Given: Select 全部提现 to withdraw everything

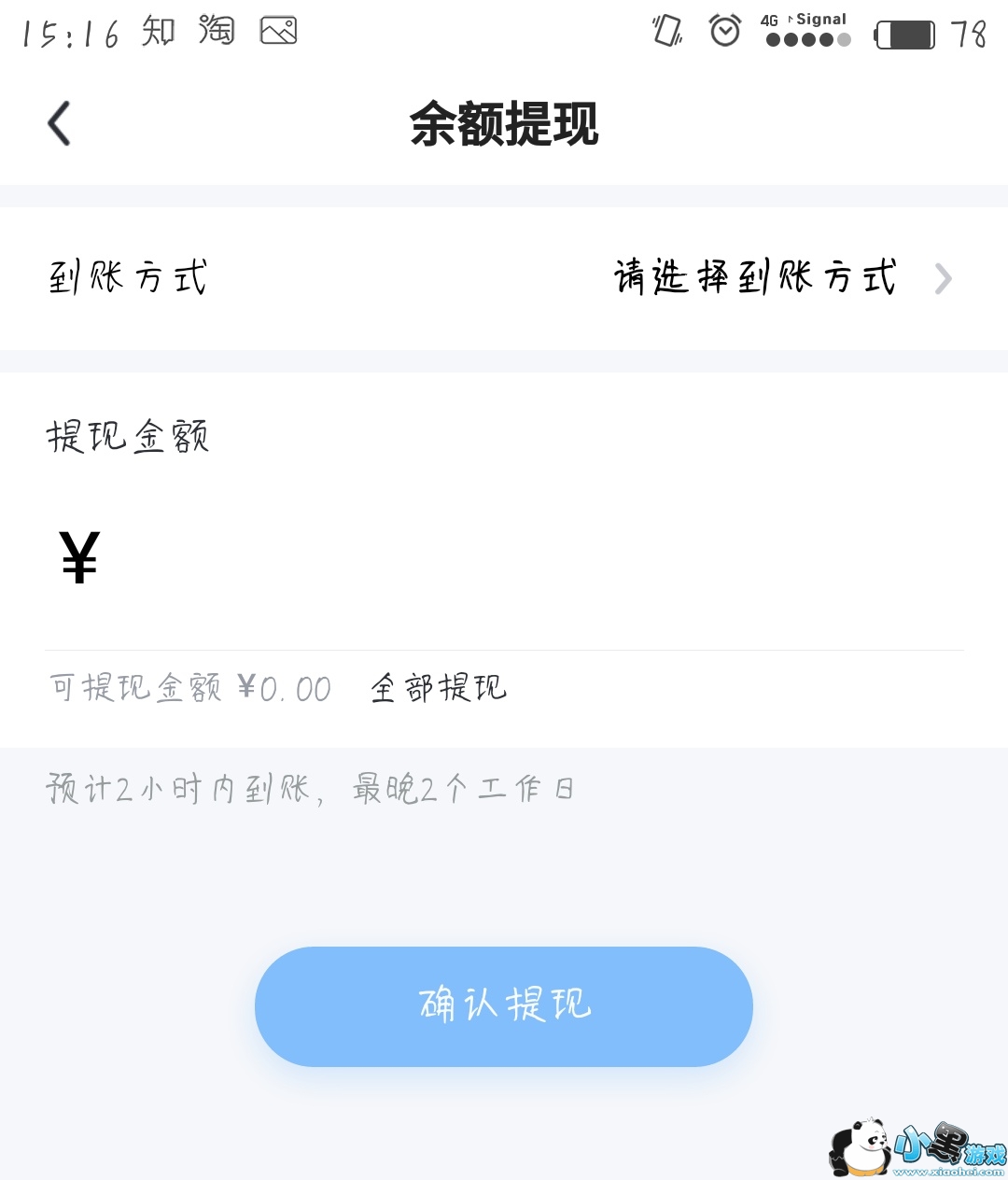Looking at the screenshot, I should pyautogui.click(x=439, y=689).
